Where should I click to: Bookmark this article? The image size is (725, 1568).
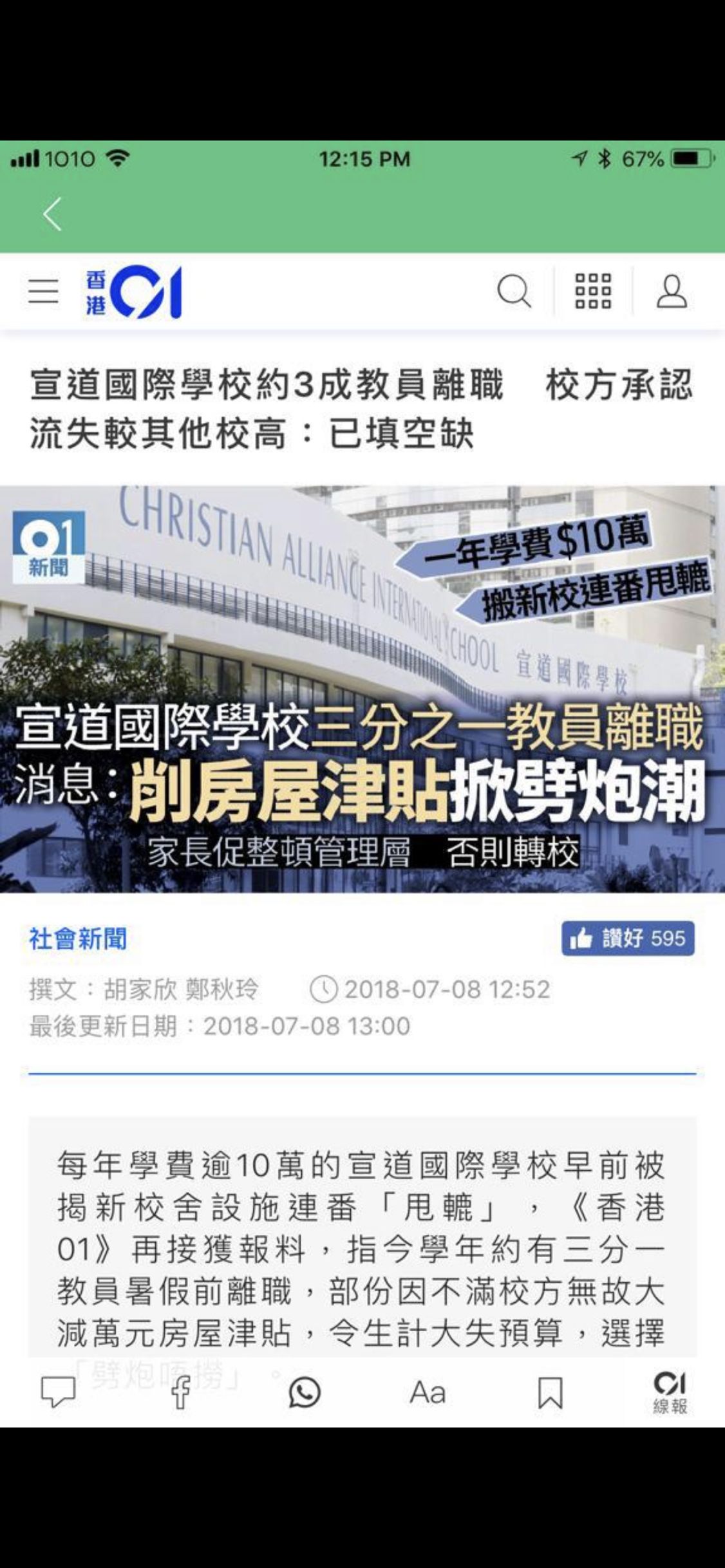(x=550, y=1392)
